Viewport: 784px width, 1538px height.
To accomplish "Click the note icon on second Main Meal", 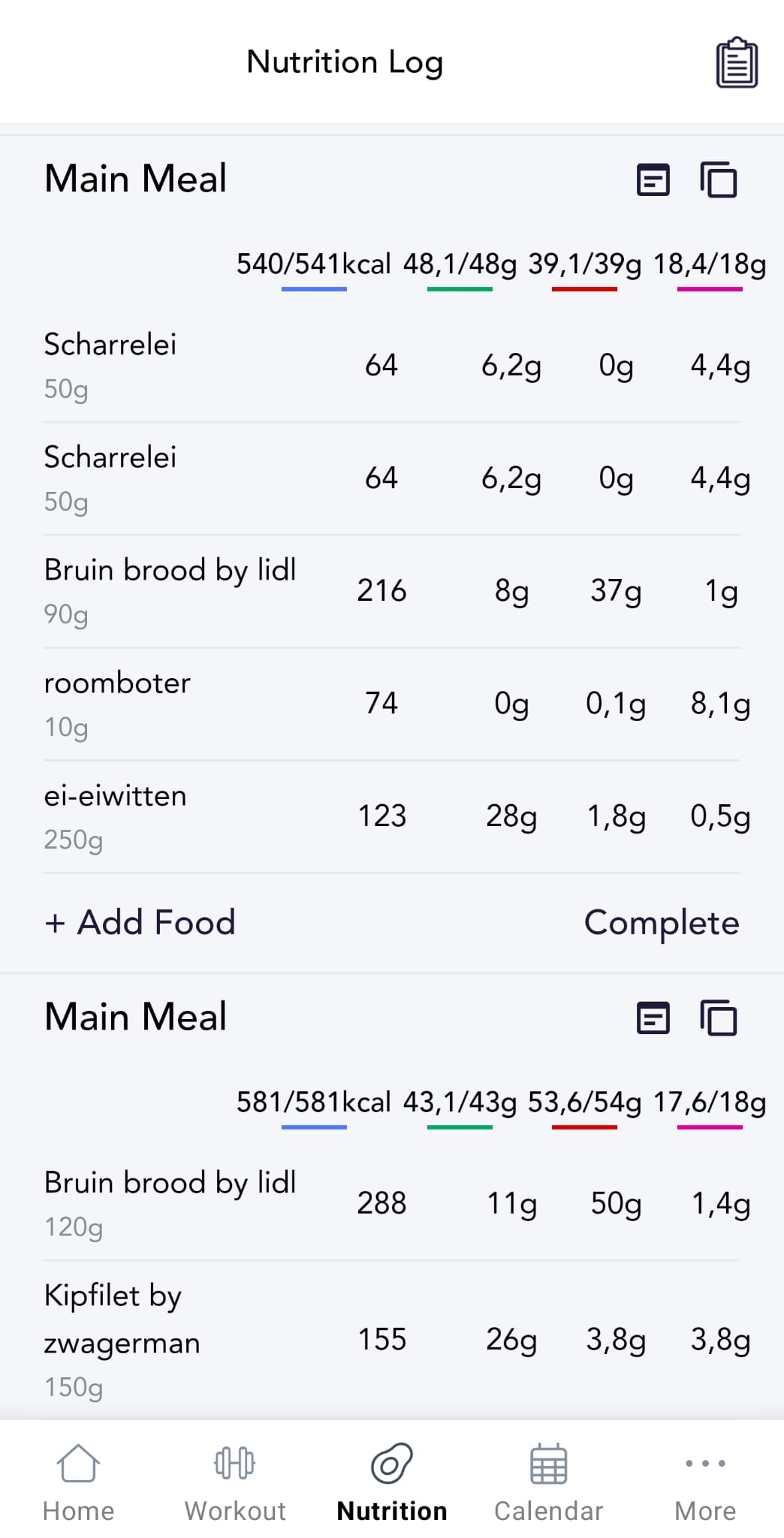I will click(x=653, y=1018).
